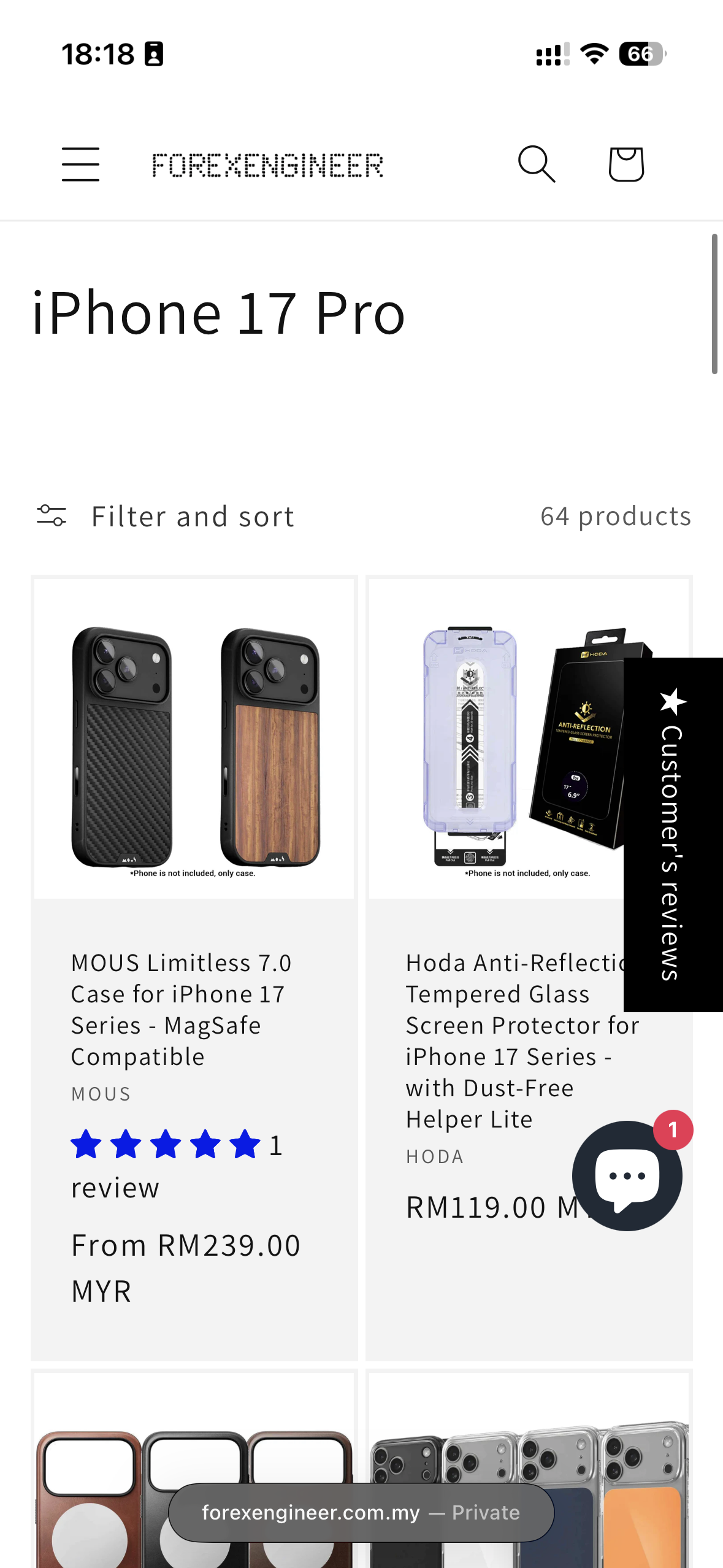Open the hamburger navigation menu
The image size is (723, 1568).
(80, 163)
